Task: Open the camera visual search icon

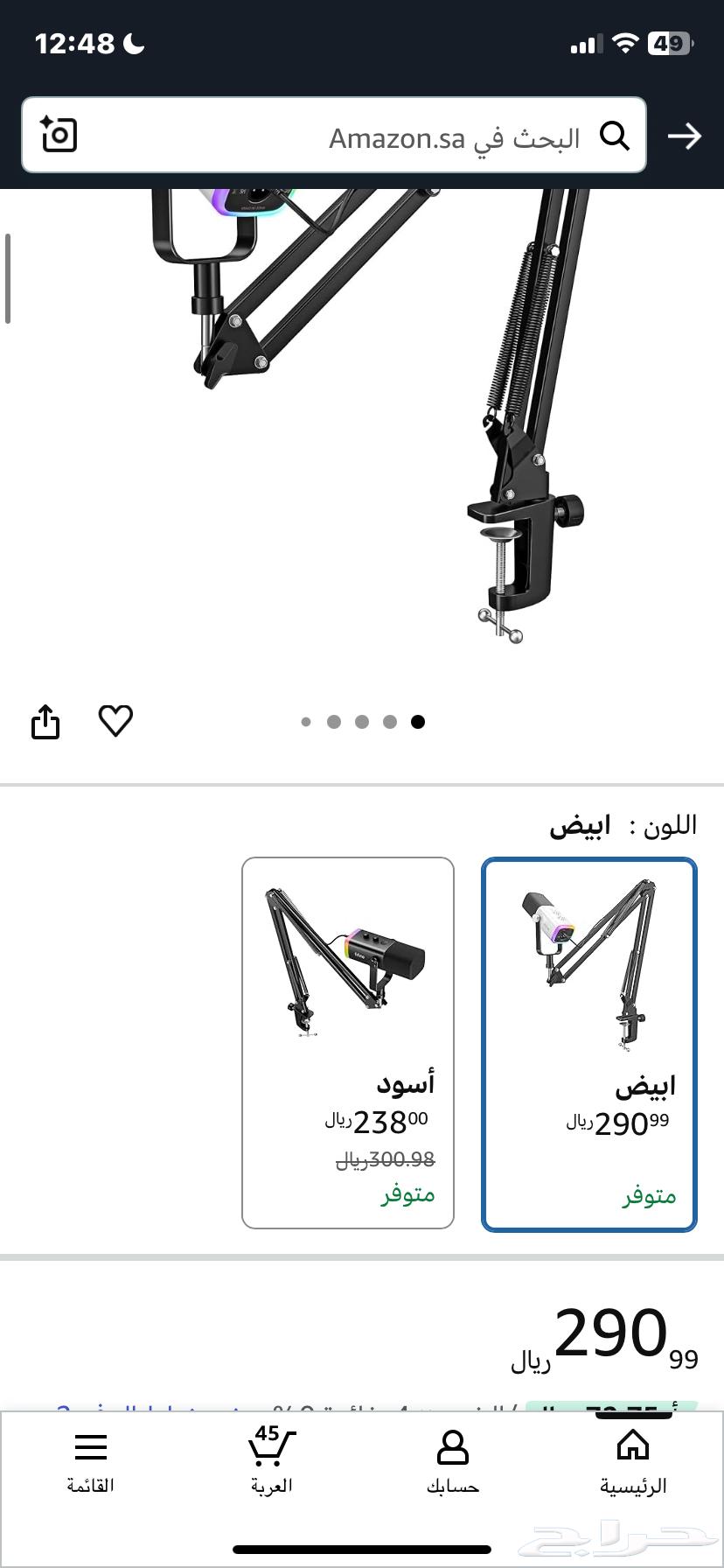Action: tap(58, 136)
